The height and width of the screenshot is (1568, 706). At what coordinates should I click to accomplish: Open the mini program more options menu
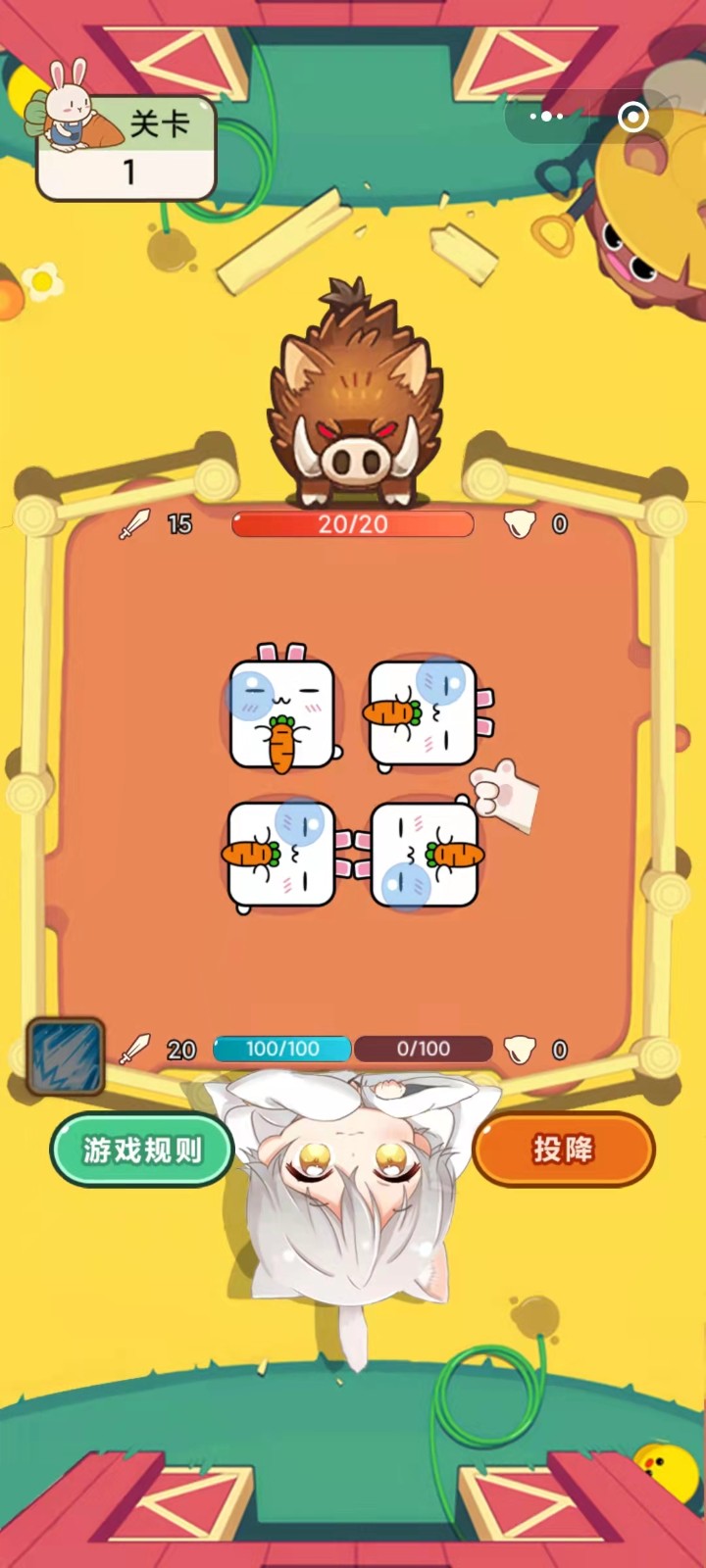tap(546, 117)
